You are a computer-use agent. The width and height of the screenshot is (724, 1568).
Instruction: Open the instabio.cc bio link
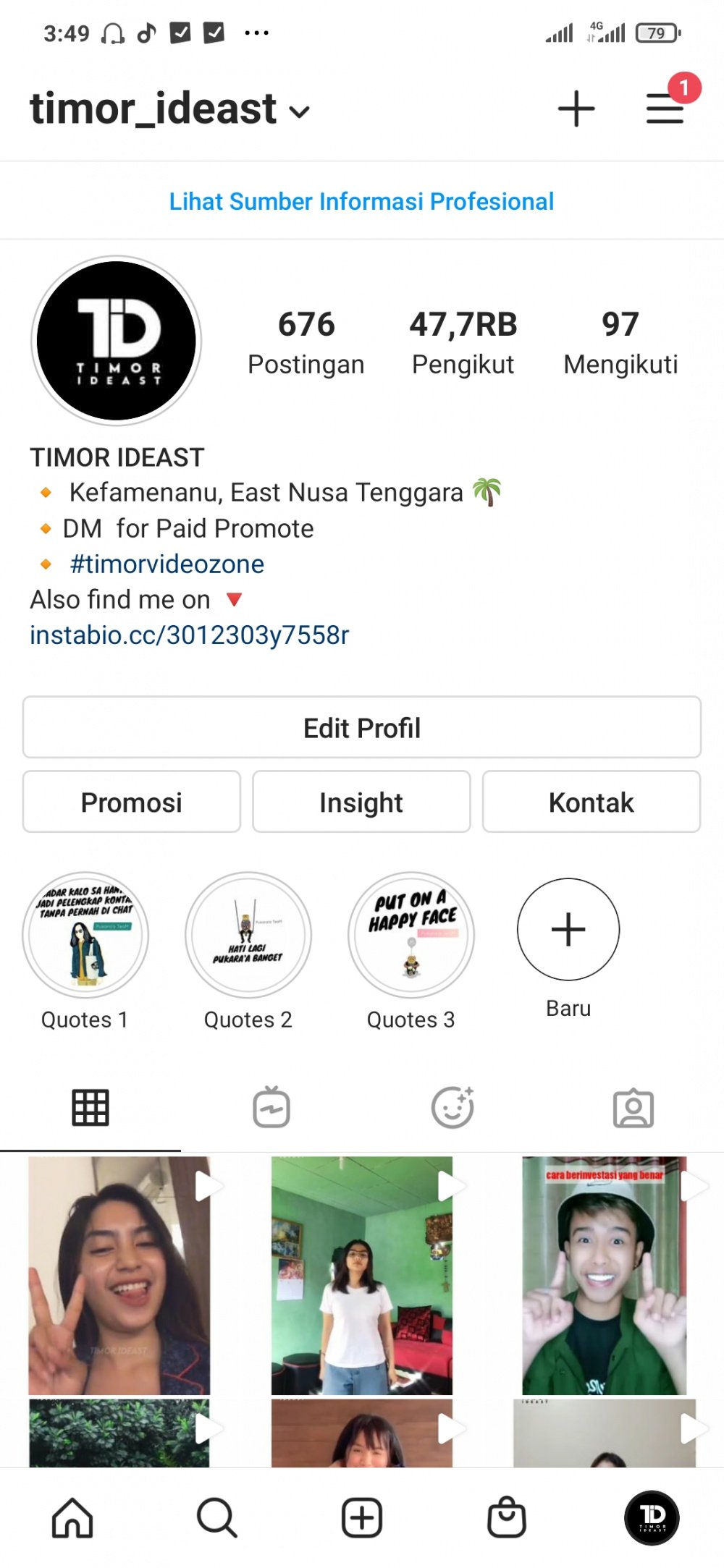(189, 635)
